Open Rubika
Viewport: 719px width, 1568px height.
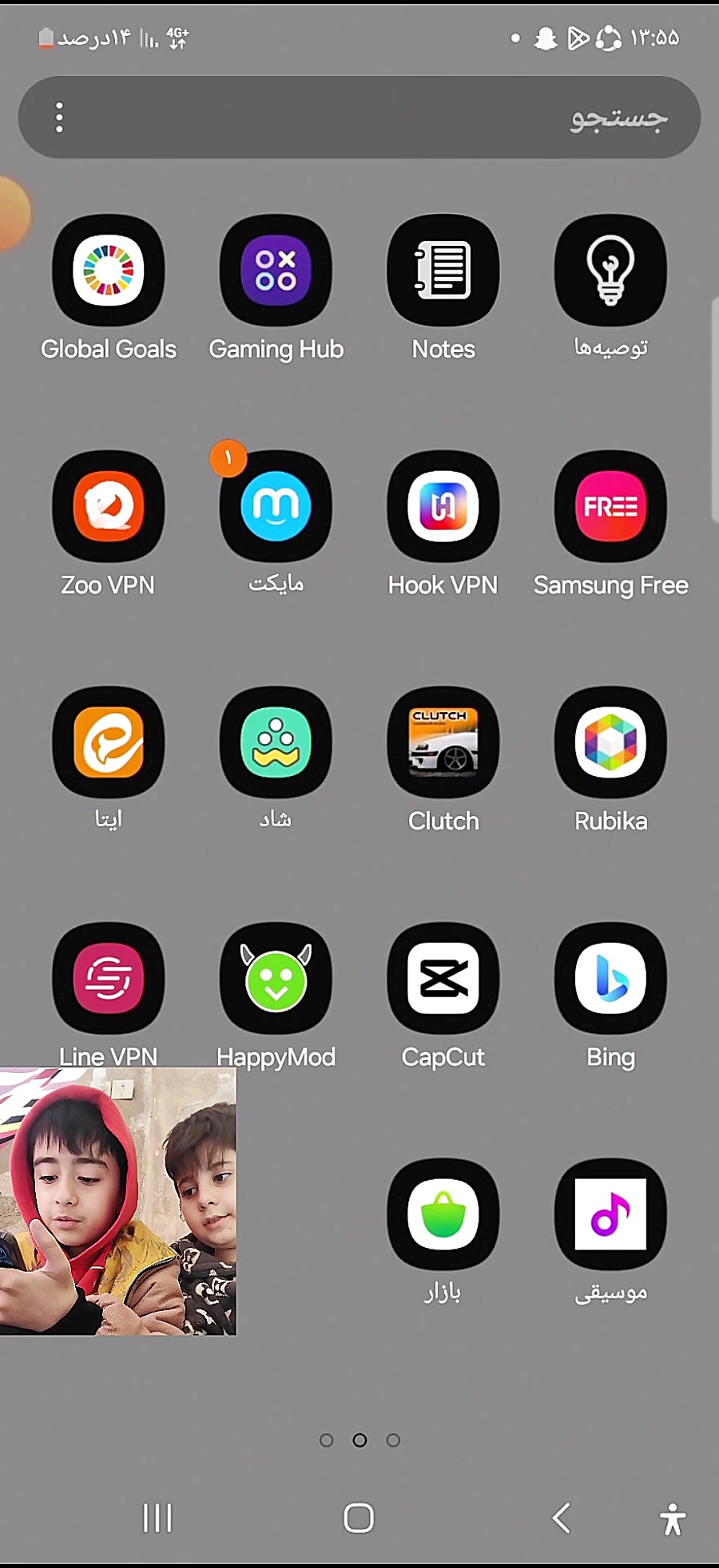[610, 742]
